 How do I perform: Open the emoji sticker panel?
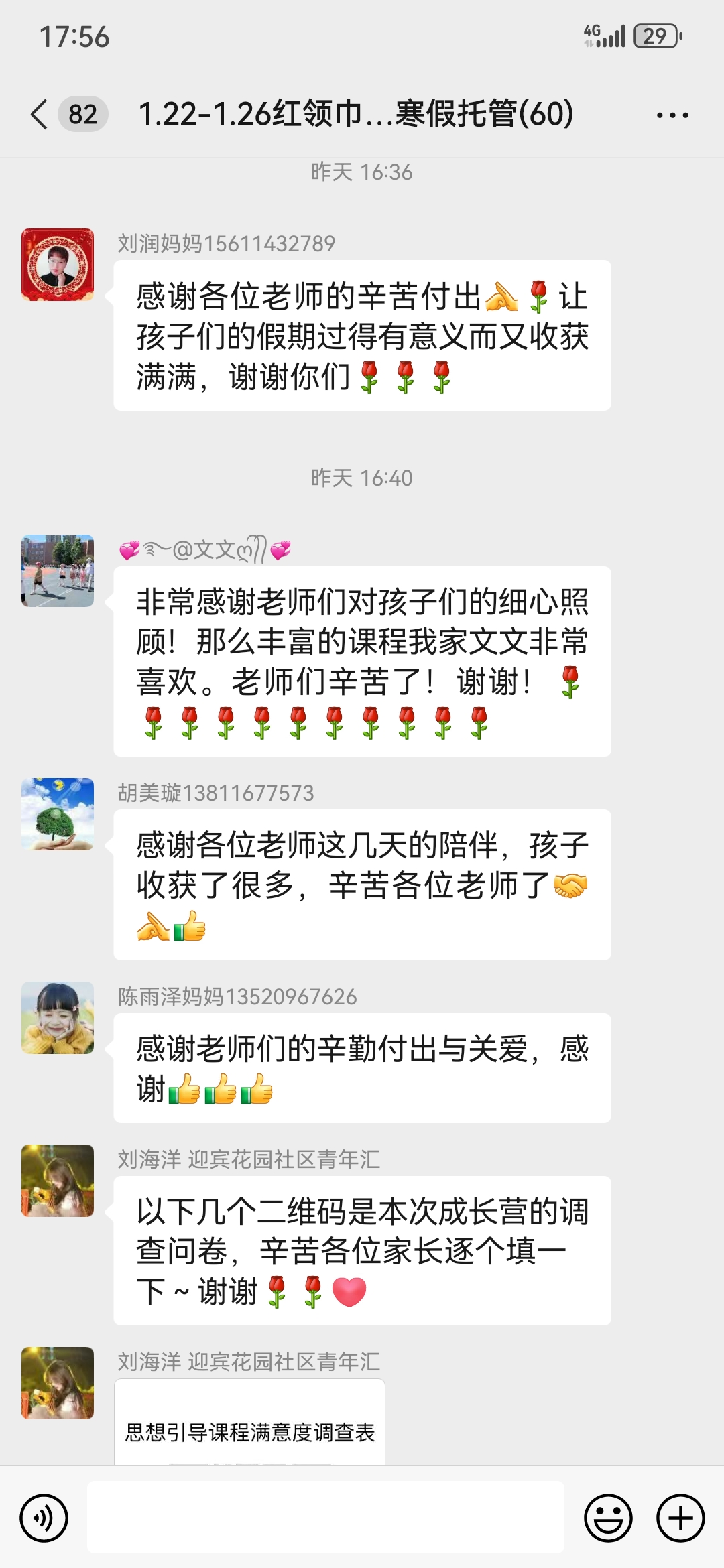coord(609,1518)
